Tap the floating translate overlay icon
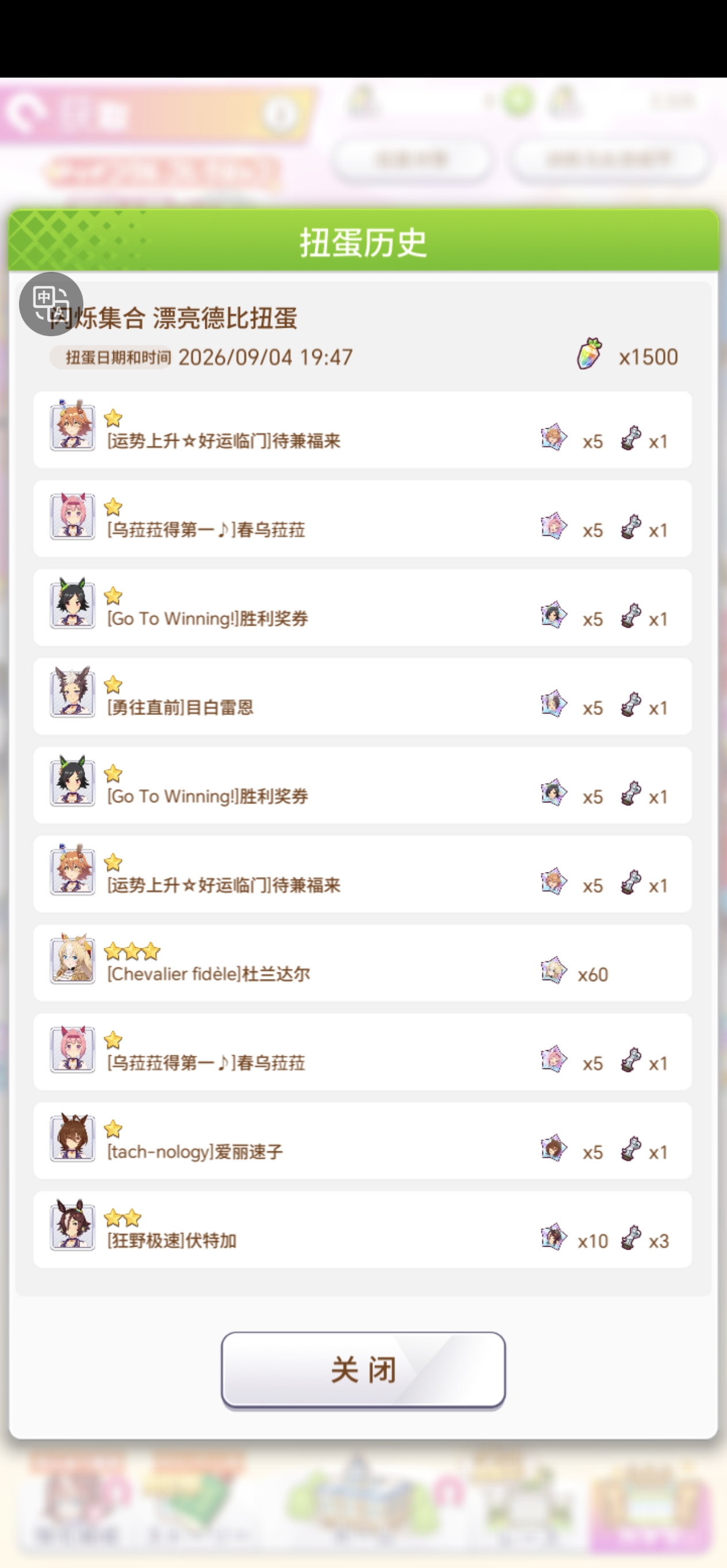This screenshot has width=727, height=1568. pyautogui.click(x=51, y=303)
